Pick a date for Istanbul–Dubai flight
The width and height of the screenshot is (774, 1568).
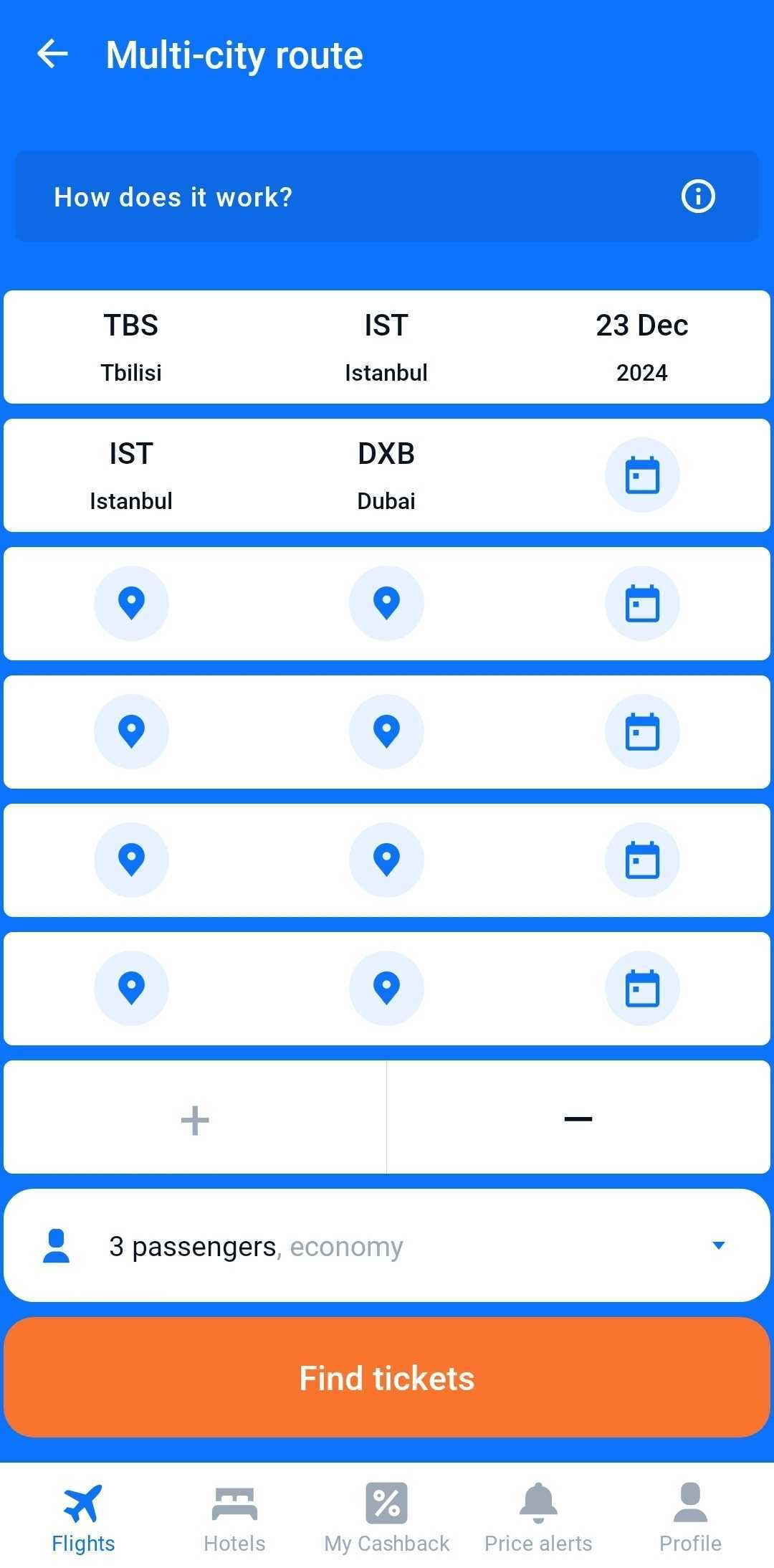pyautogui.click(x=641, y=475)
